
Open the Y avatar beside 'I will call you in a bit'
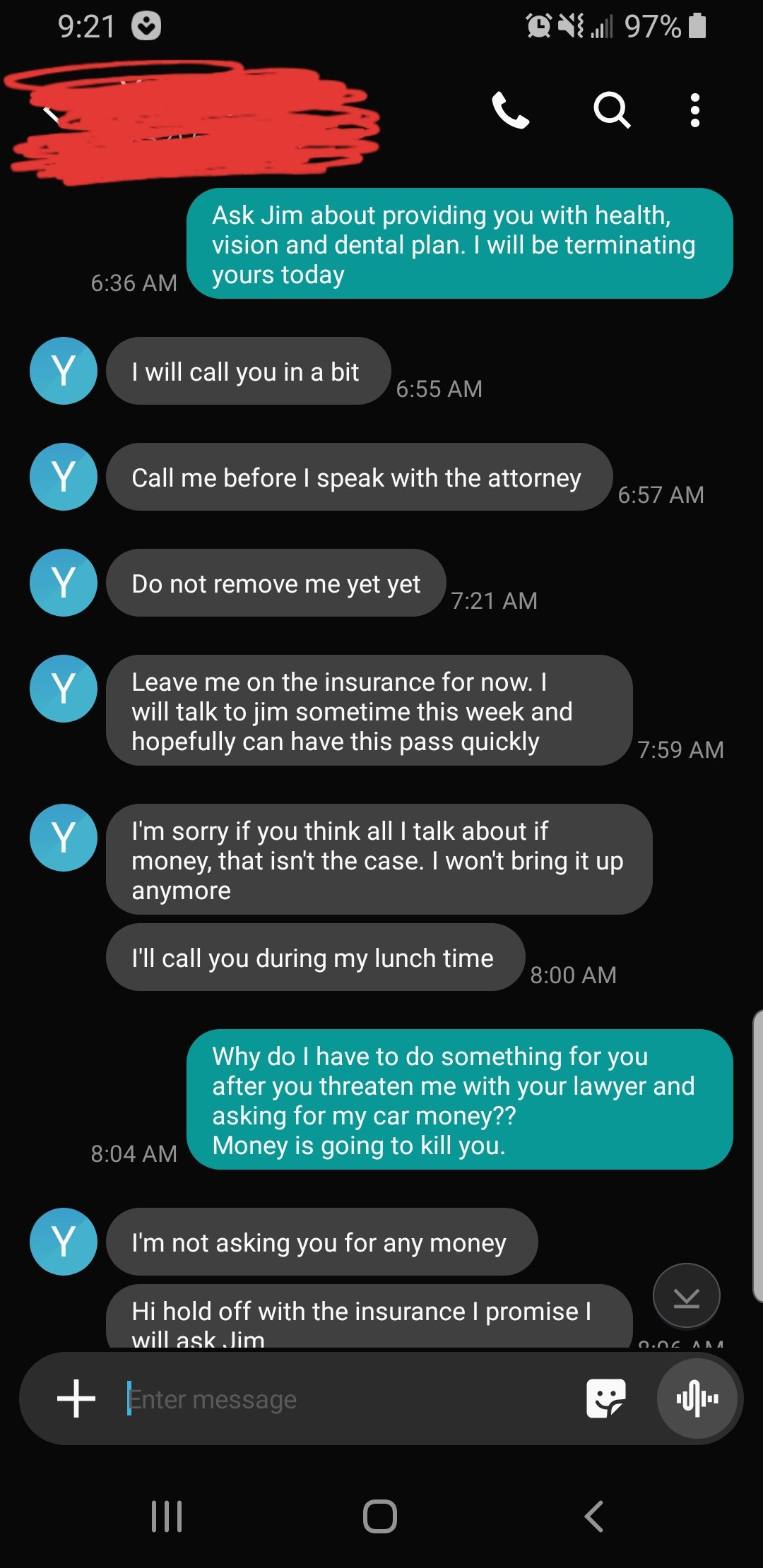pyautogui.click(x=64, y=371)
